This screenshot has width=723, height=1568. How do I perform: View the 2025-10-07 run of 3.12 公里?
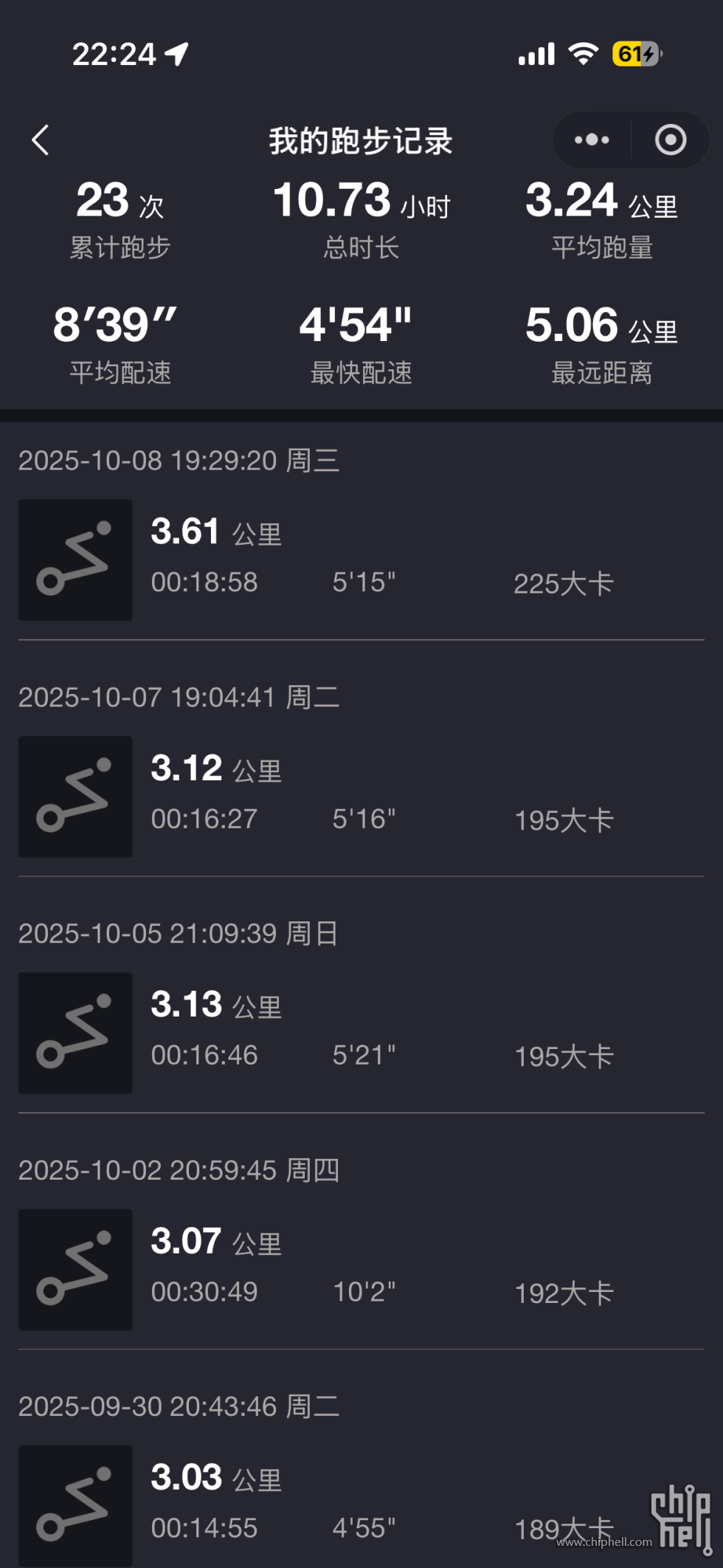tap(360, 796)
